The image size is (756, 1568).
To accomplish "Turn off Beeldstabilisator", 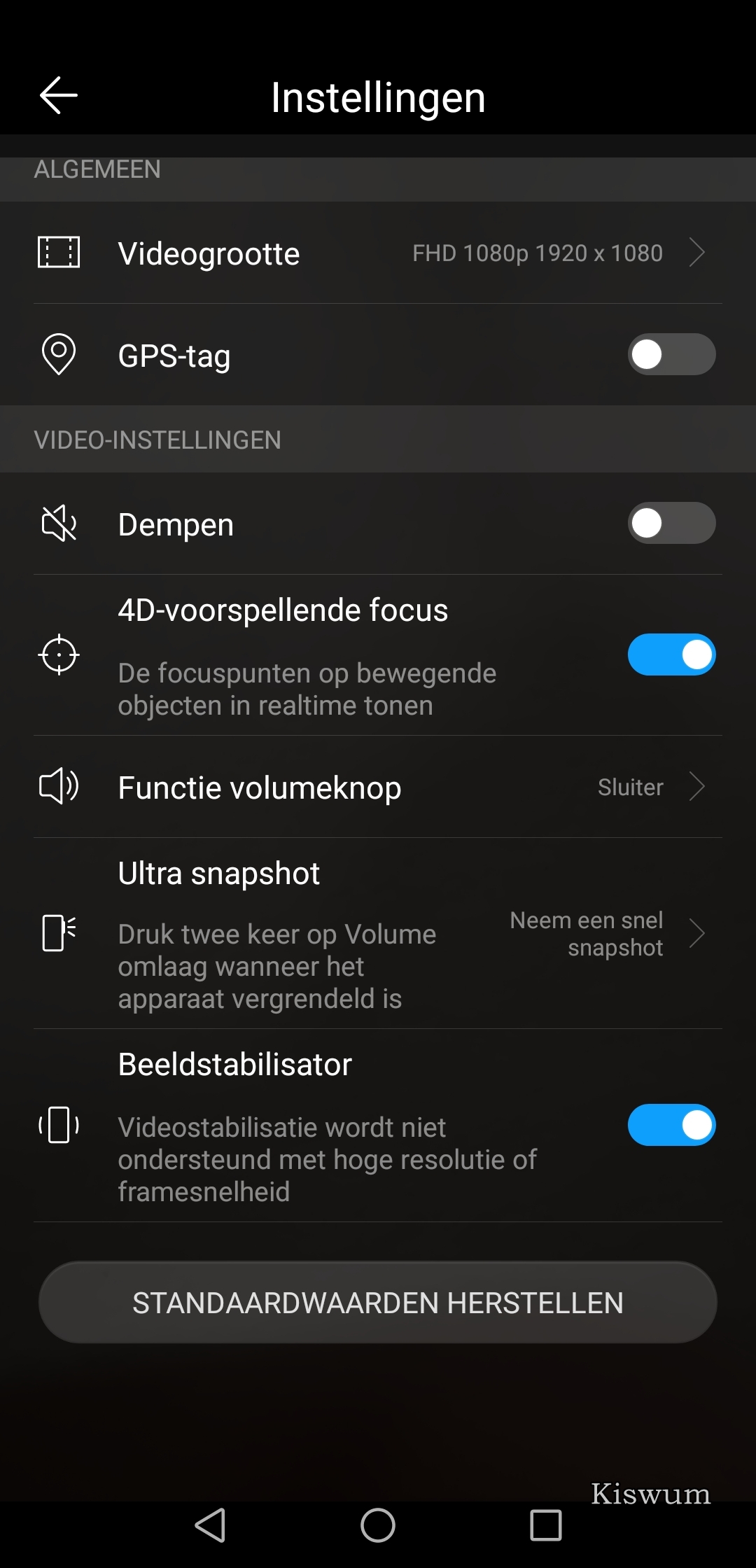I will pos(671,1125).
